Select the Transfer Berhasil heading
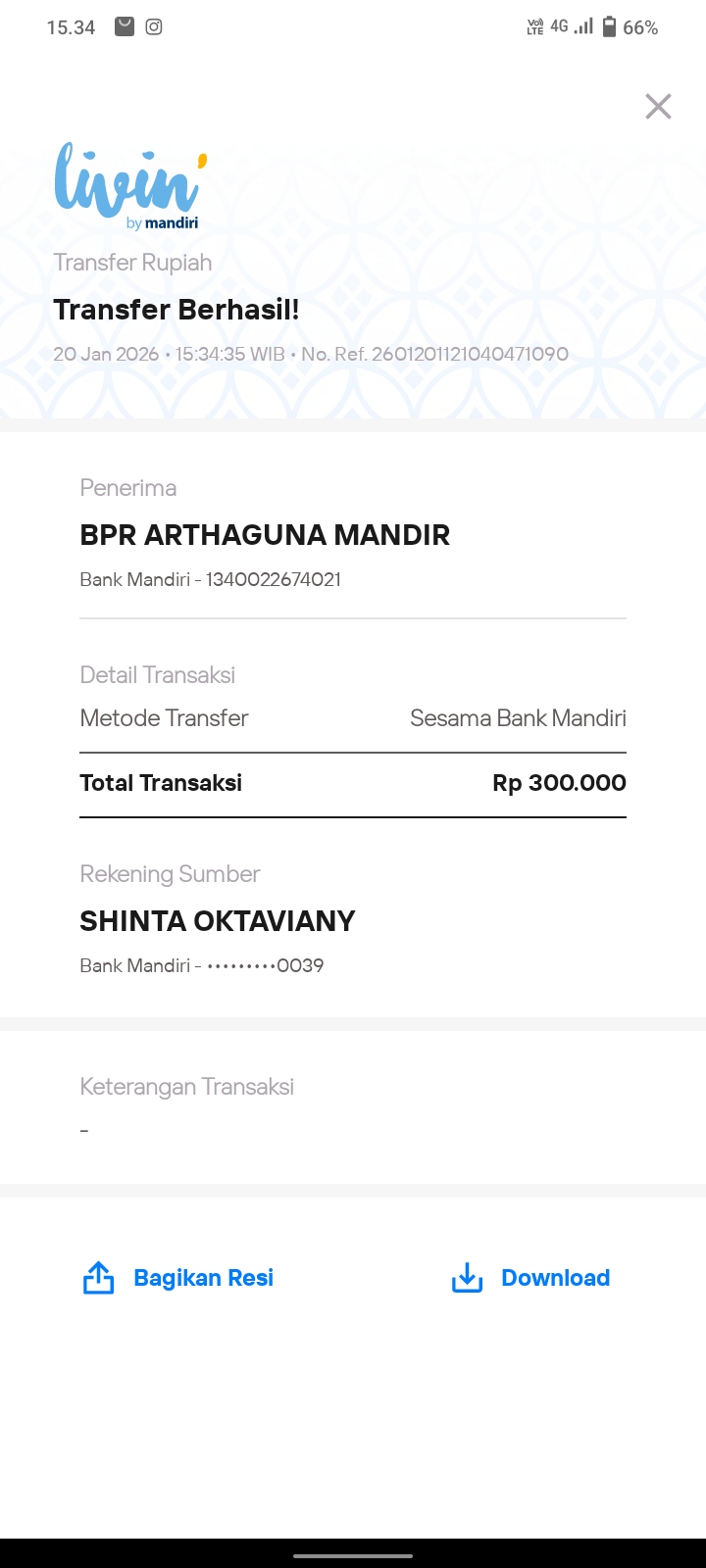Image resolution: width=706 pixels, height=1568 pixels. (176, 310)
